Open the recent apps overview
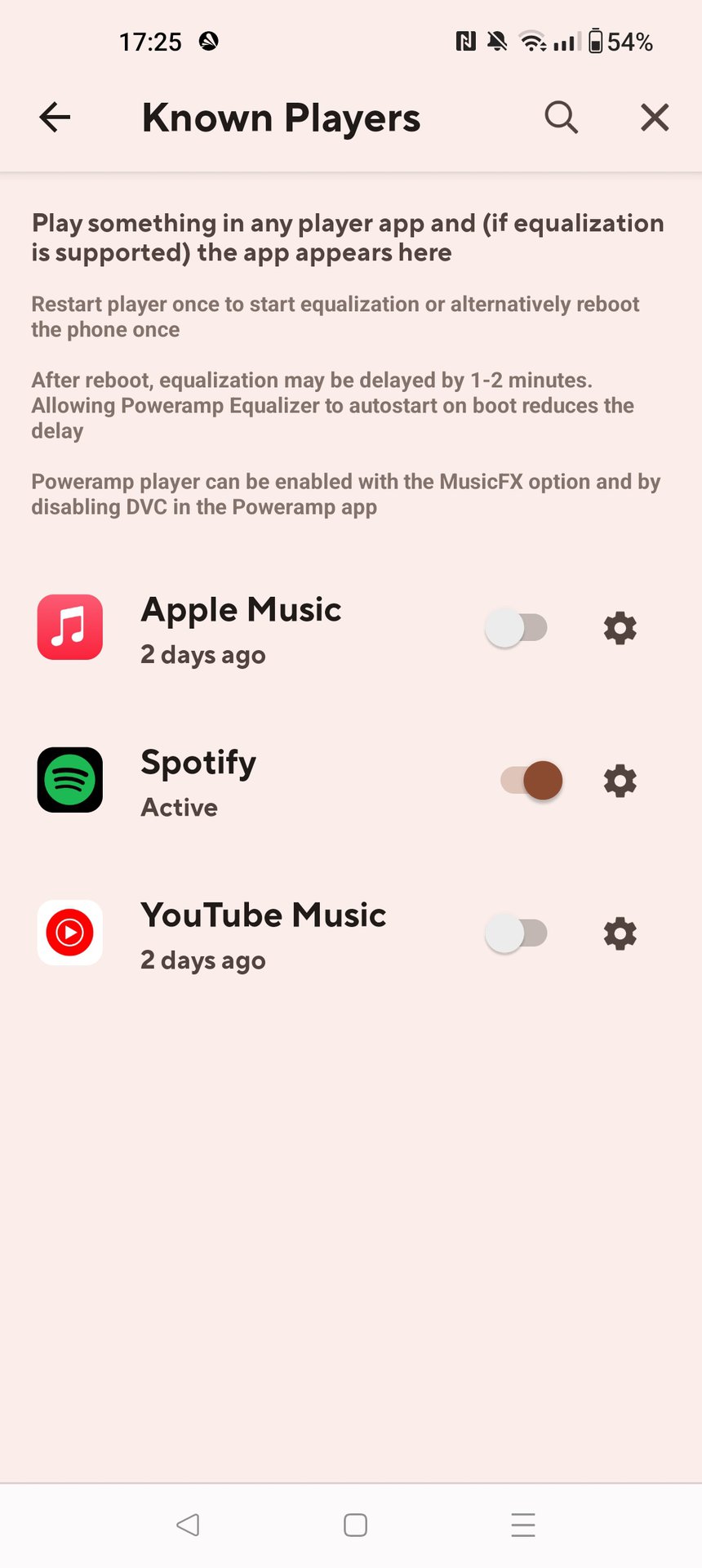The height and width of the screenshot is (1568, 702). pos(523,1525)
